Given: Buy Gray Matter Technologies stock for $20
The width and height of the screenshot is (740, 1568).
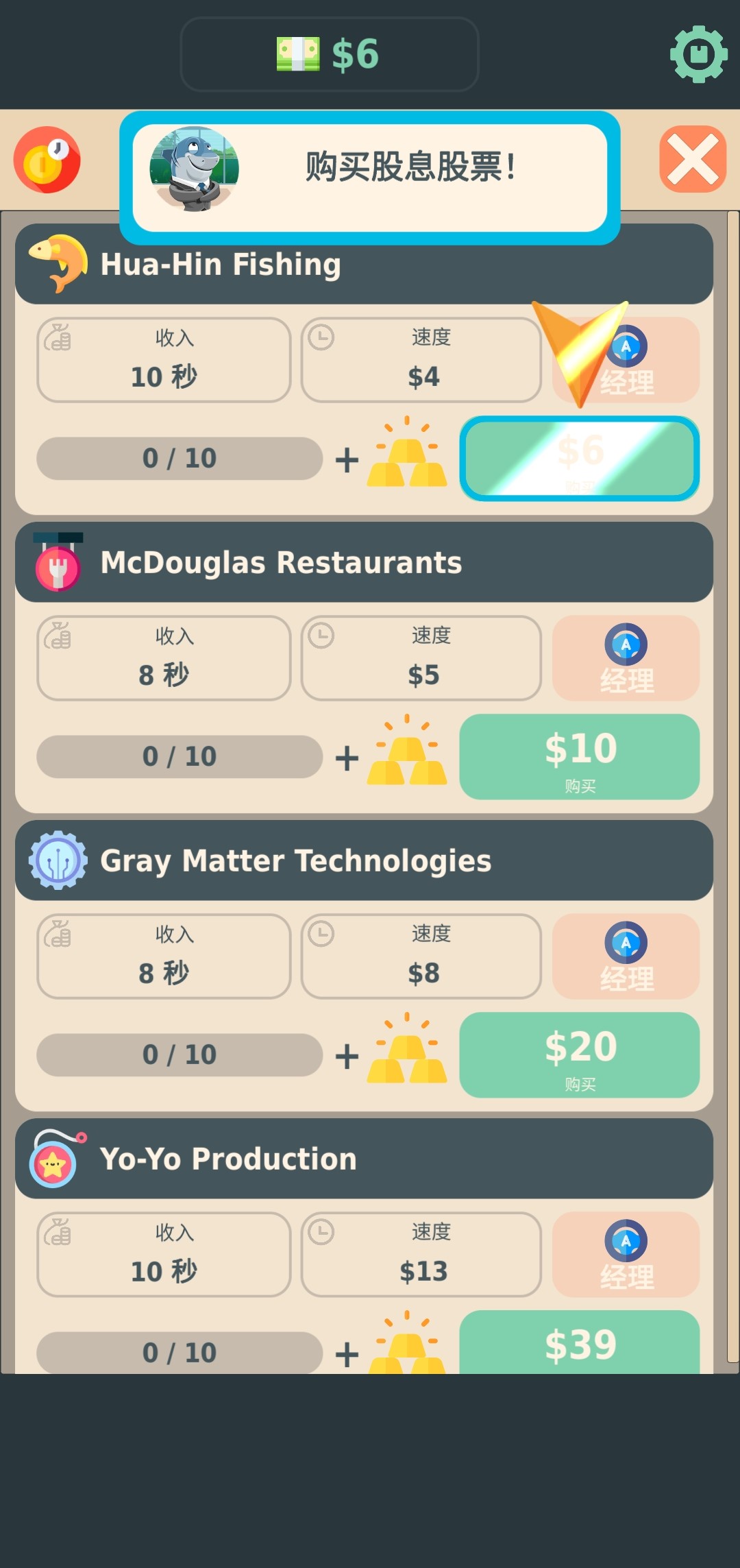Looking at the screenshot, I should [580, 1055].
